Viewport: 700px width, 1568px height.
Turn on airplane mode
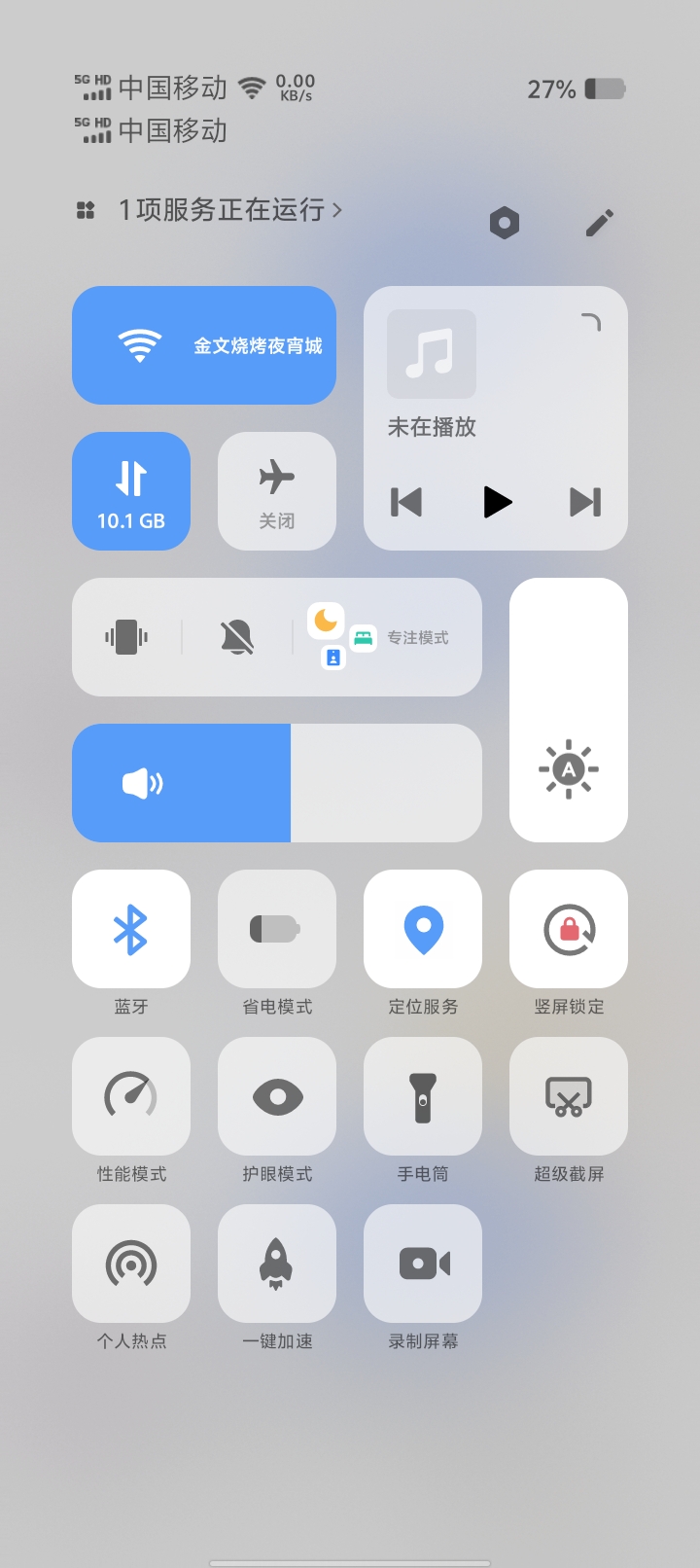[x=277, y=491]
